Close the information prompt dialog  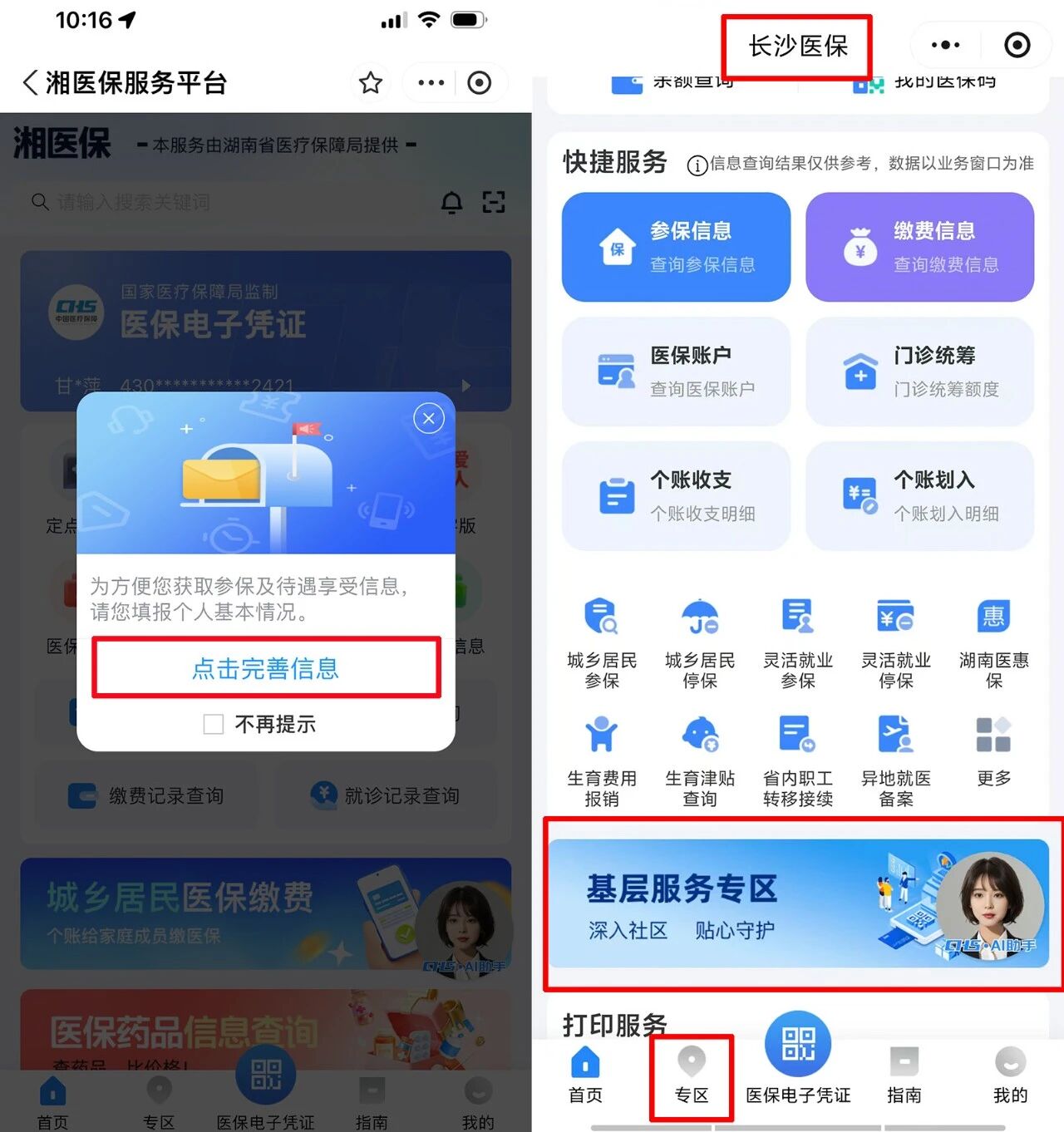pyautogui.click(x=429, y=419)
